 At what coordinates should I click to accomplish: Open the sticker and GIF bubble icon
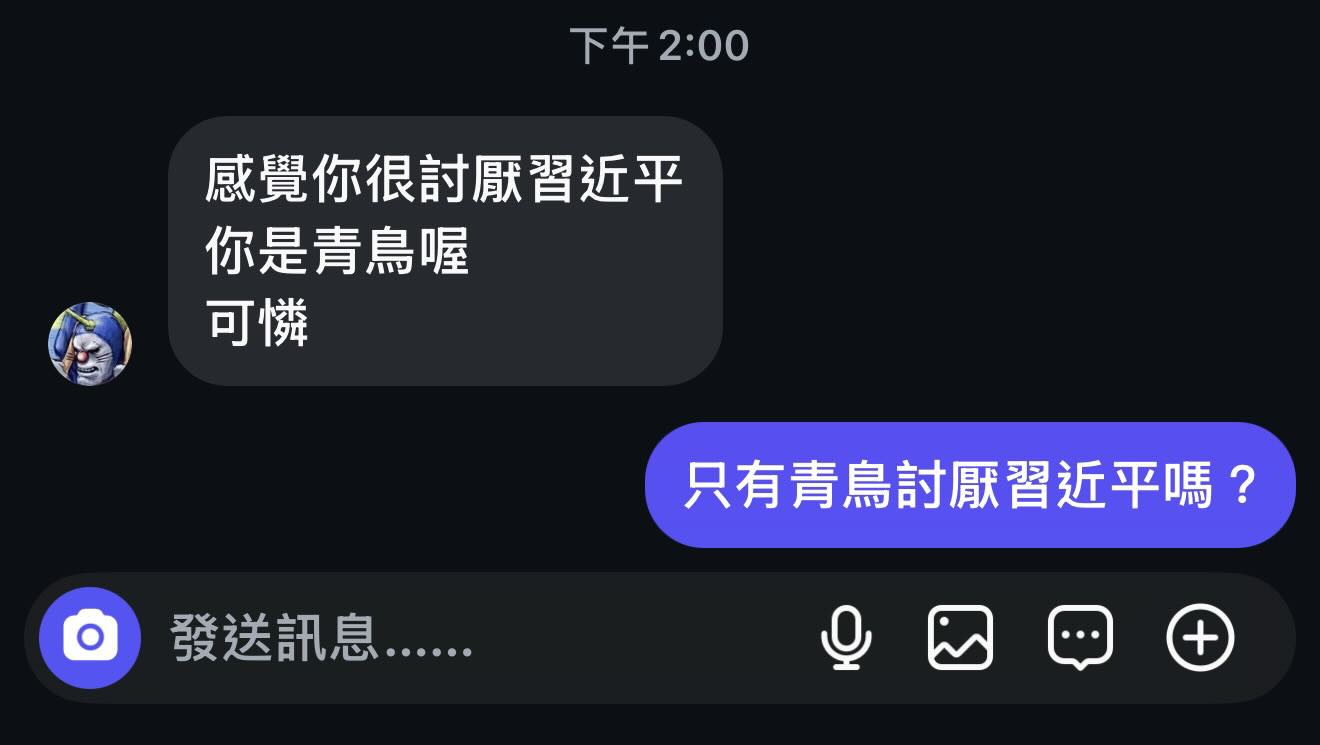tap(1080, 638)
